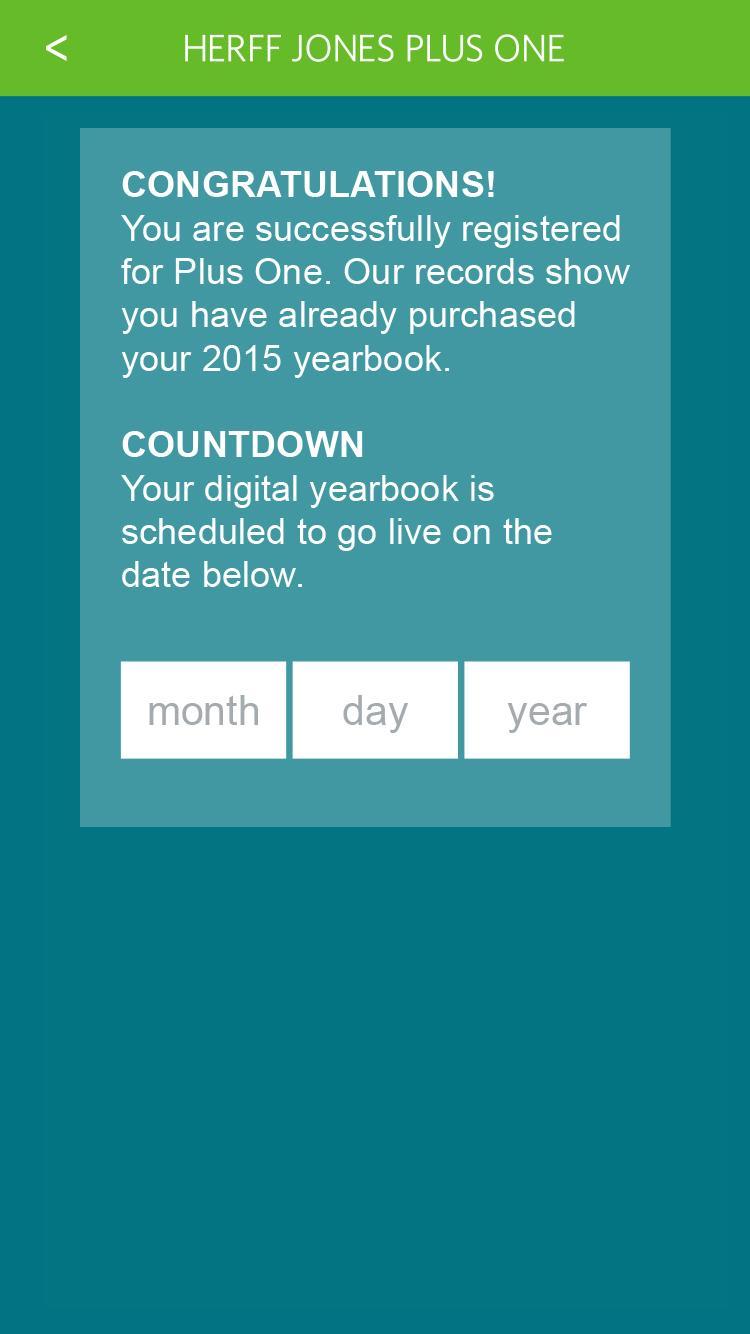Viewport: 750px width, 1334px height.
Task: Select the day field
Action: click(375, 710)
